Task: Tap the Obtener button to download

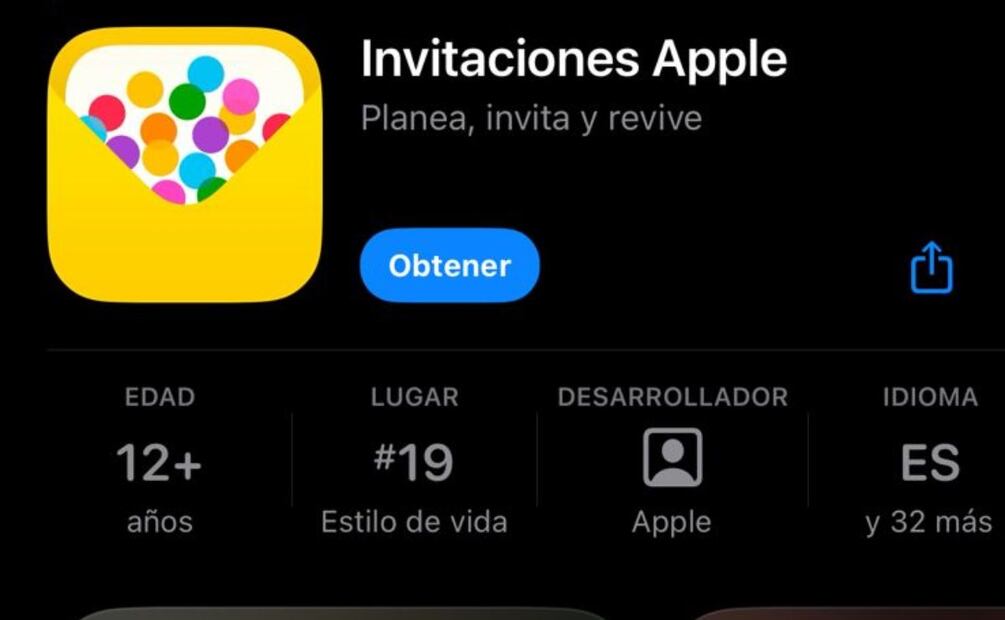Action: pos(449,266)
